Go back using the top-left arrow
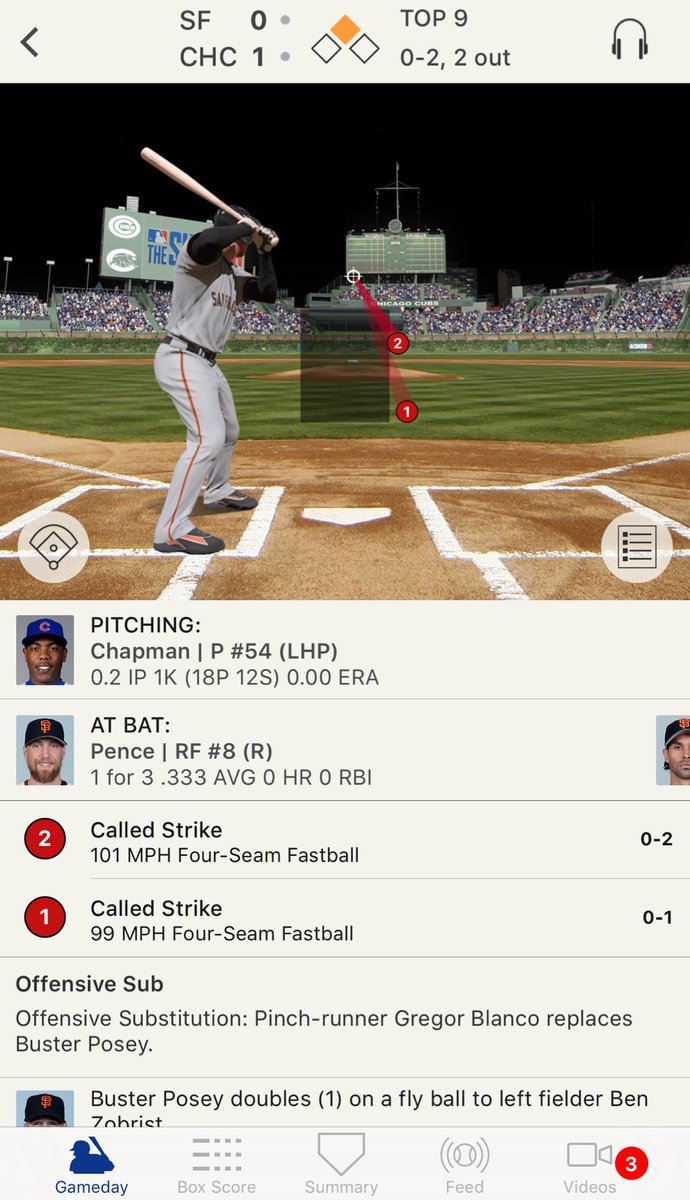 (30, 42)
